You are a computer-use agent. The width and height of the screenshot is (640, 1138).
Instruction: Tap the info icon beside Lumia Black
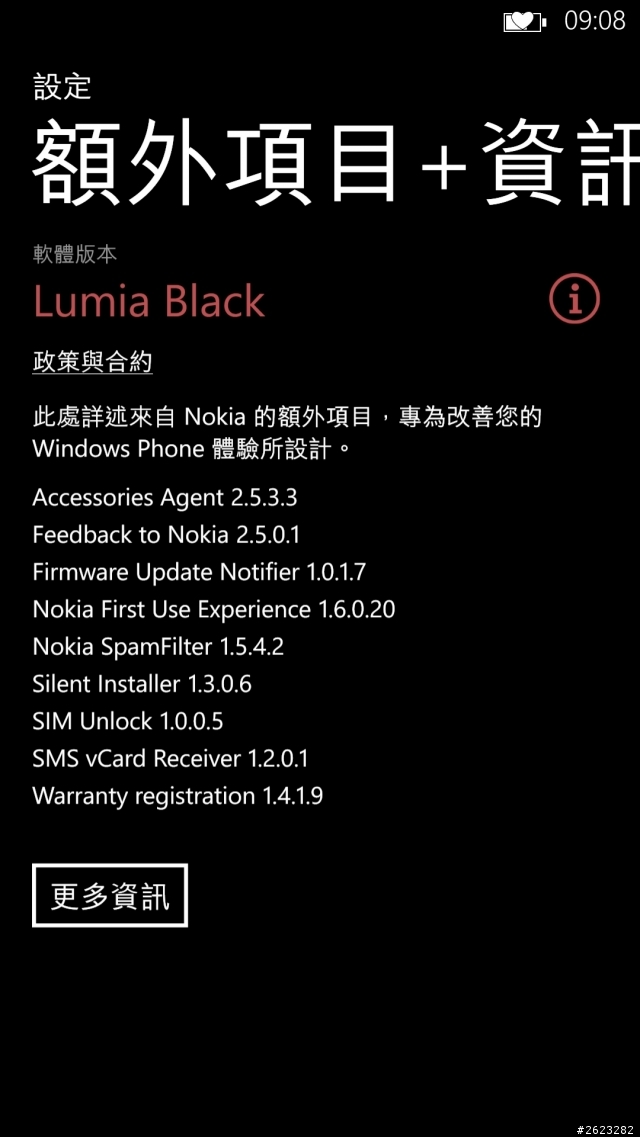pos(574,298)
